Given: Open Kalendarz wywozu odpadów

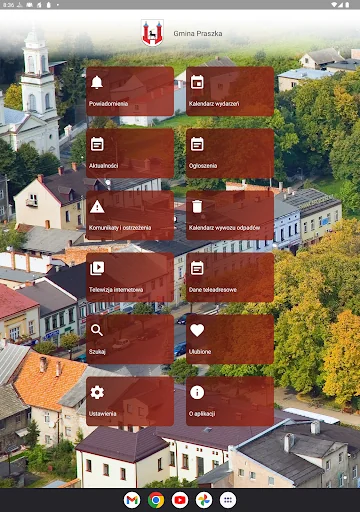Looking at the screenshot, I should tap(230, 215).
